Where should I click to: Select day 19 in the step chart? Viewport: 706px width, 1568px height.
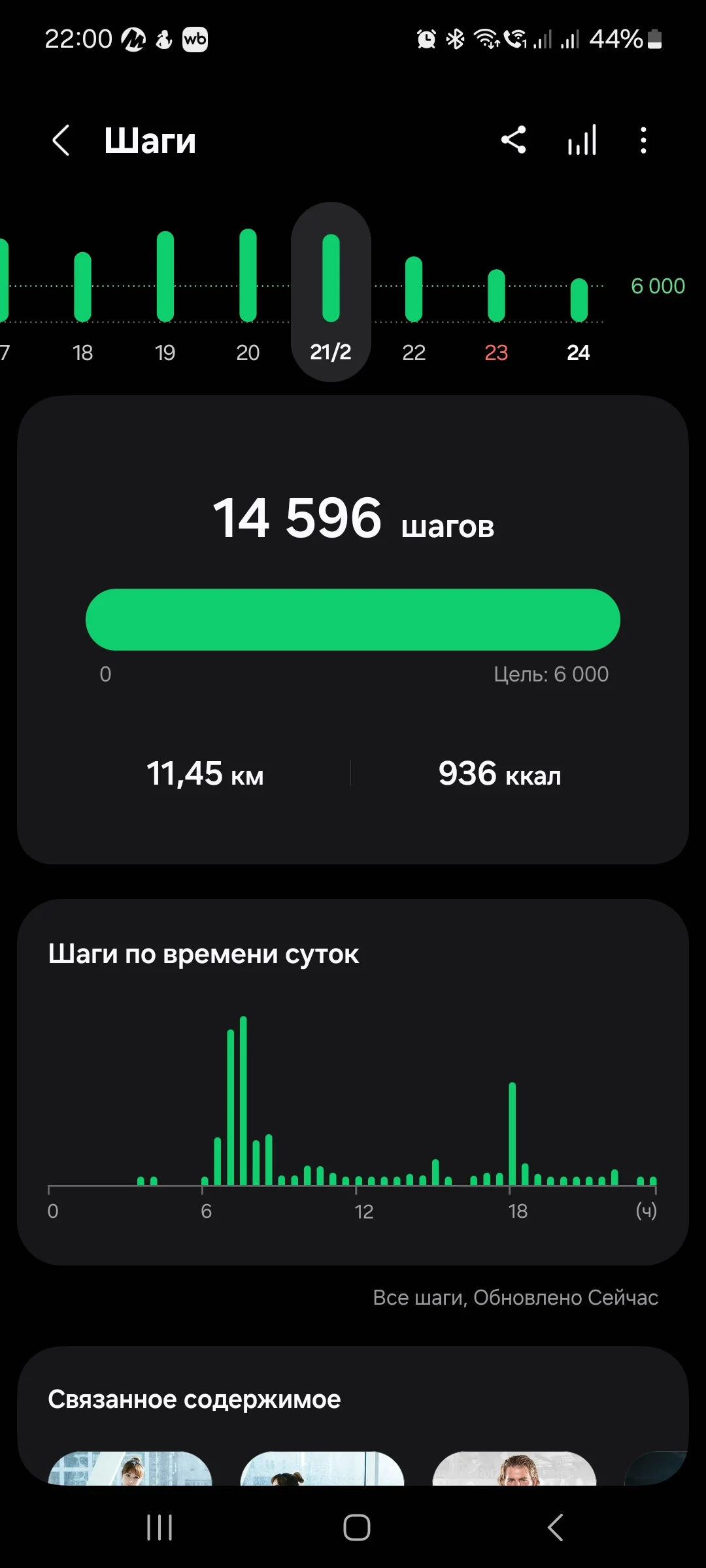(165, 294)
